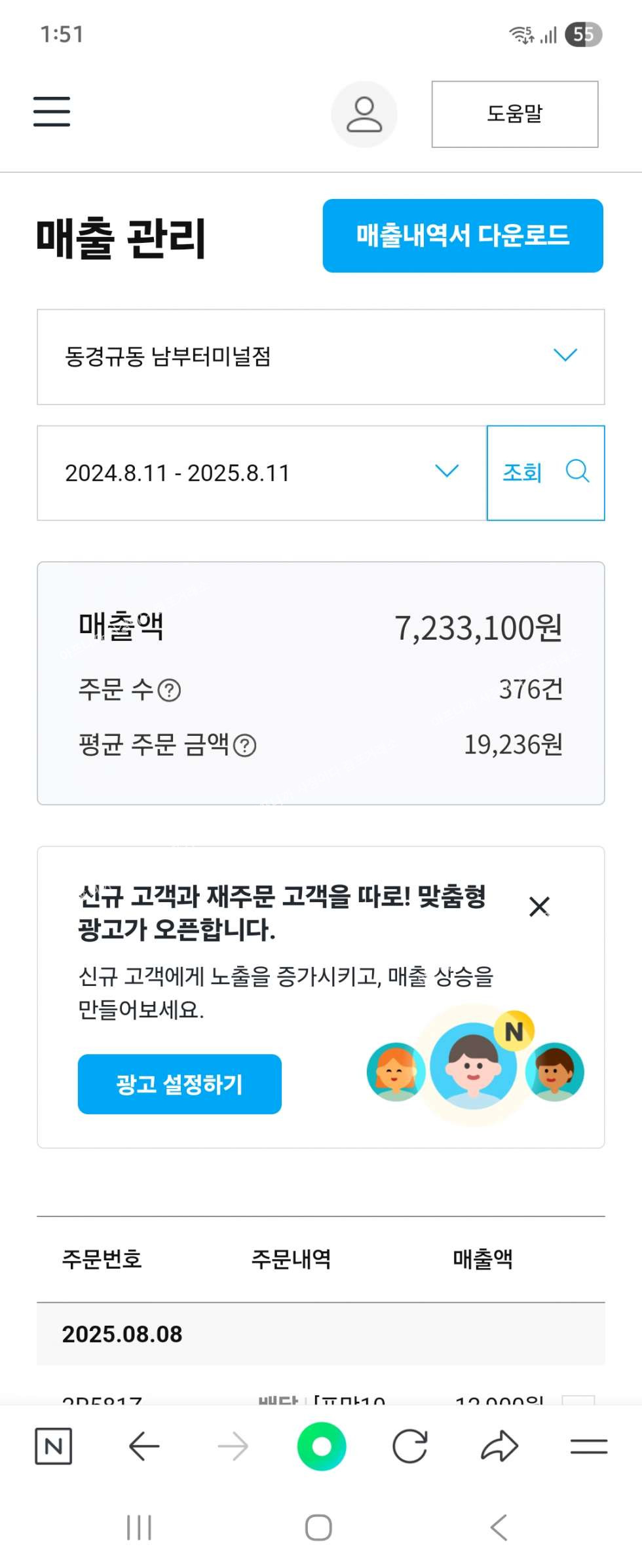
Task: Download the sales report via 매출내역서 다운로드
Action: pos(463,236)
